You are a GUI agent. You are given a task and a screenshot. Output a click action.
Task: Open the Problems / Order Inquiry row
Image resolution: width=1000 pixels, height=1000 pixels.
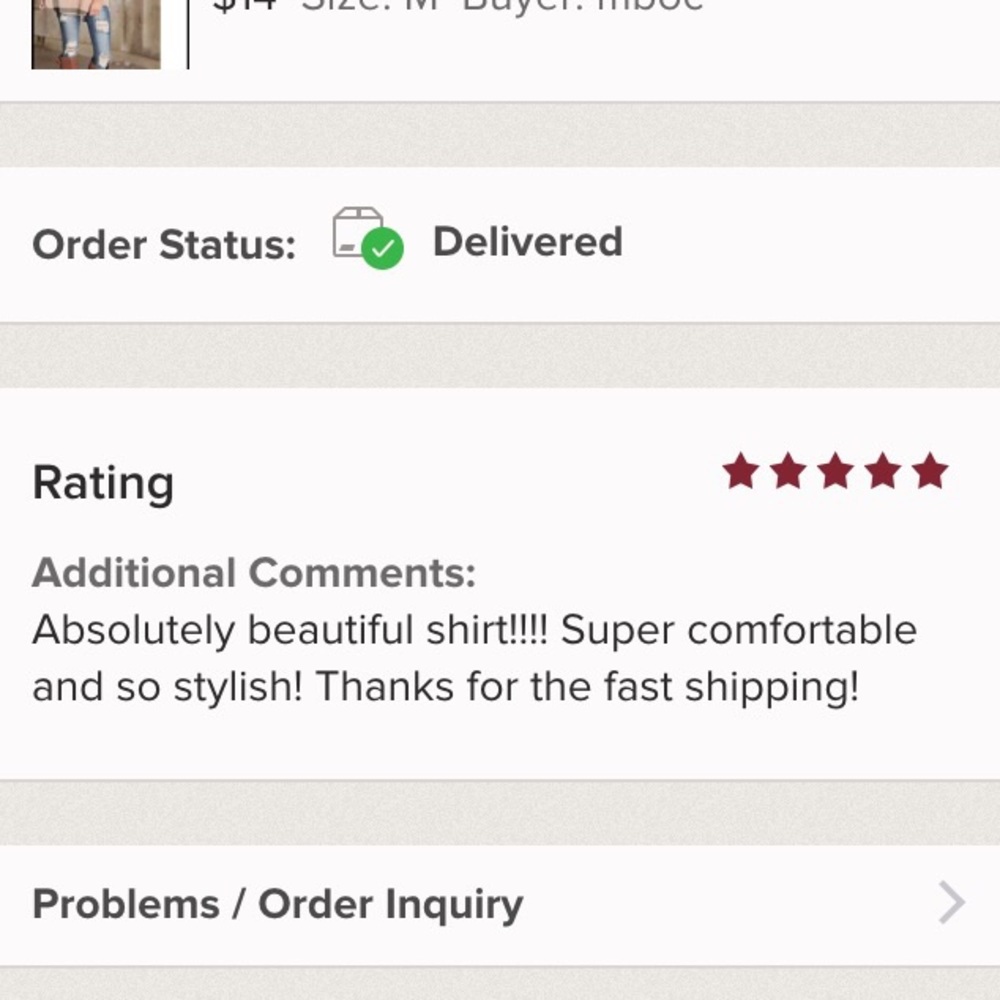click(x=500, y=904)
